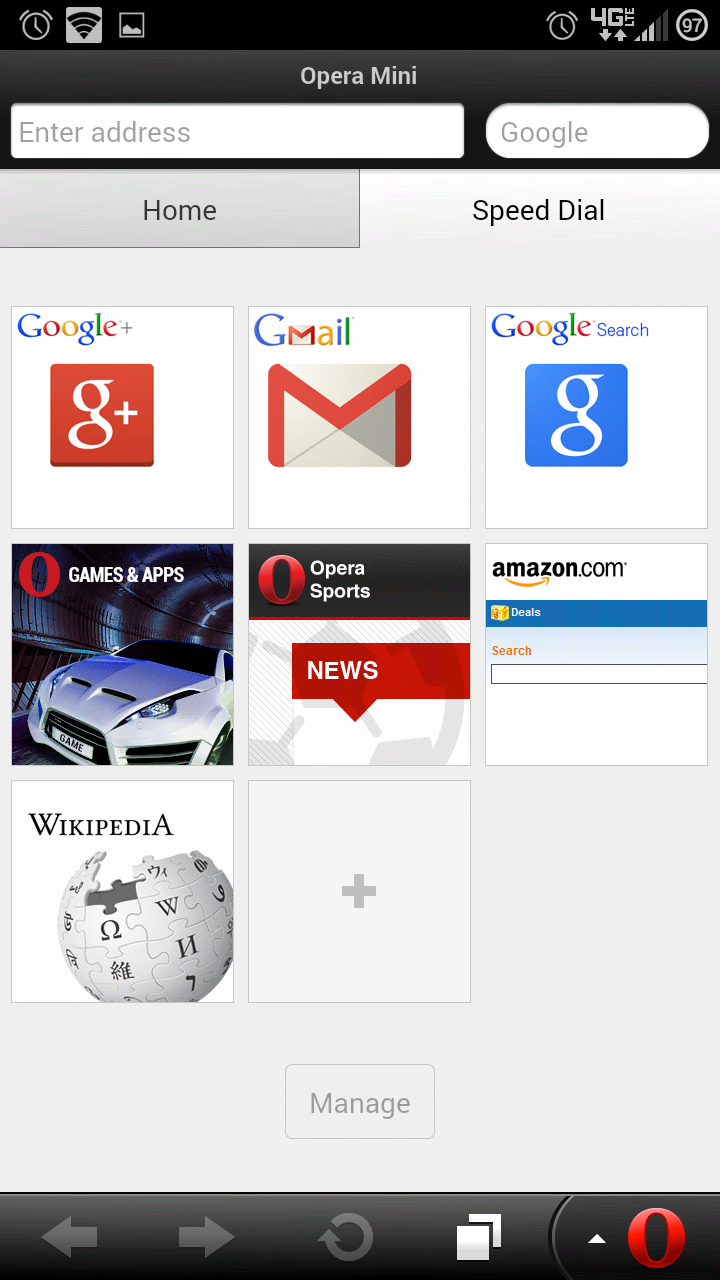Viewport: 720px width, 1280px height.
Task: Open the Google Search tile
Action: click(596, 417)
